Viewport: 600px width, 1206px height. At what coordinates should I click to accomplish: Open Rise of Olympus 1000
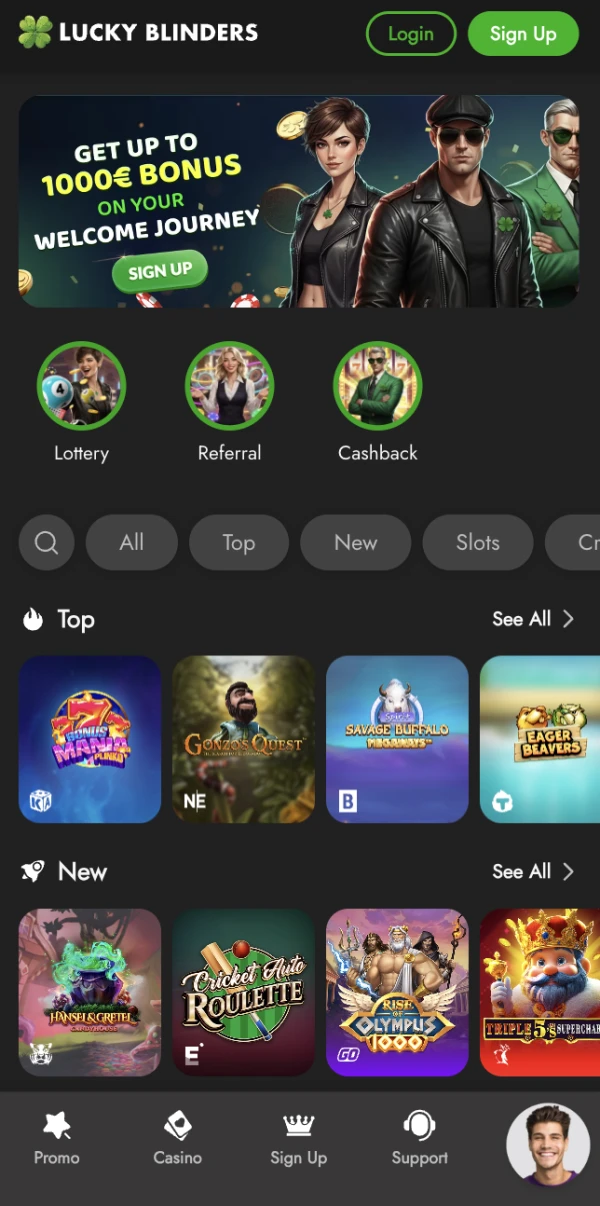397,992
